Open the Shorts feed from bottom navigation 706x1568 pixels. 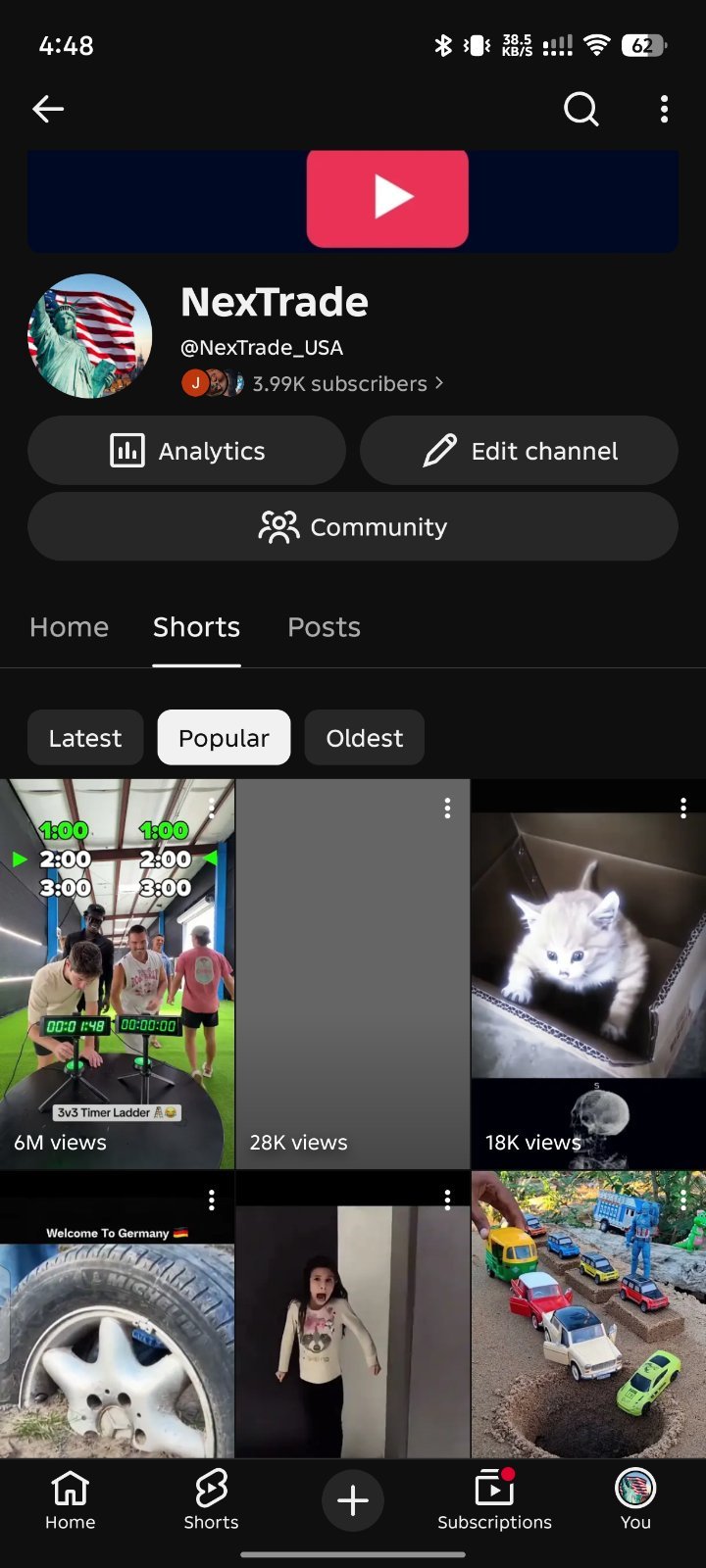click(x=212, y=1500)
